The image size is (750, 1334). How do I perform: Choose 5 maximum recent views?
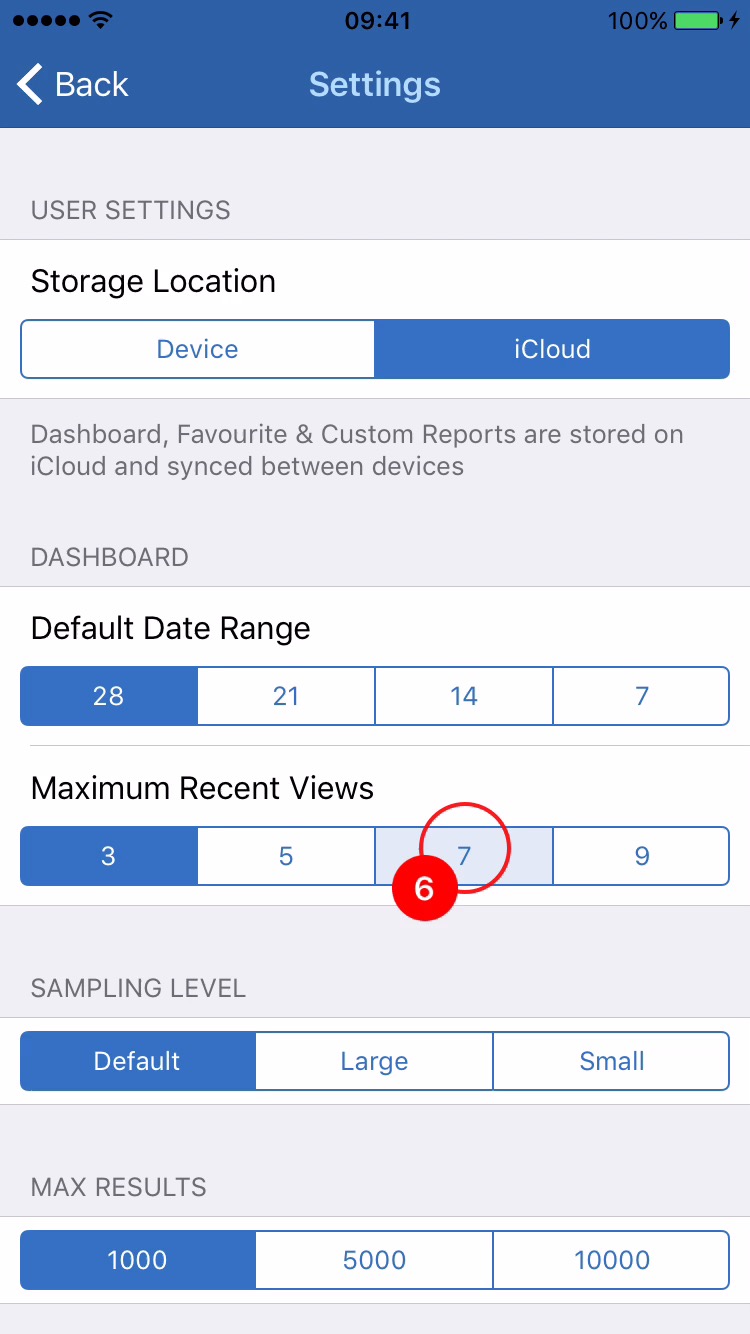pyautogui.click(x=286, y=856)
